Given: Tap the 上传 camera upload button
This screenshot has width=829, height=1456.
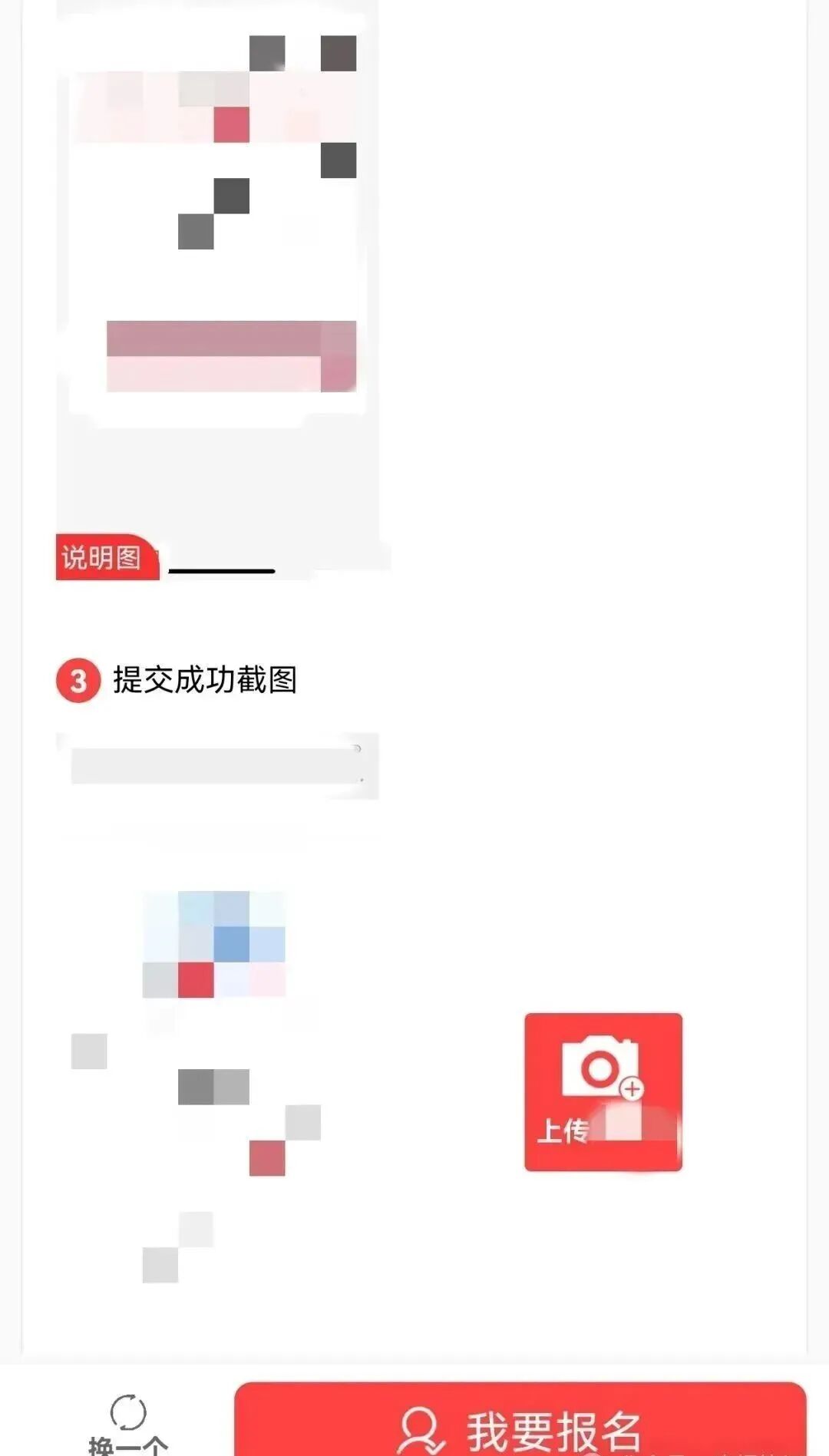Looking at the screenshot, I should click(603, 1091).
